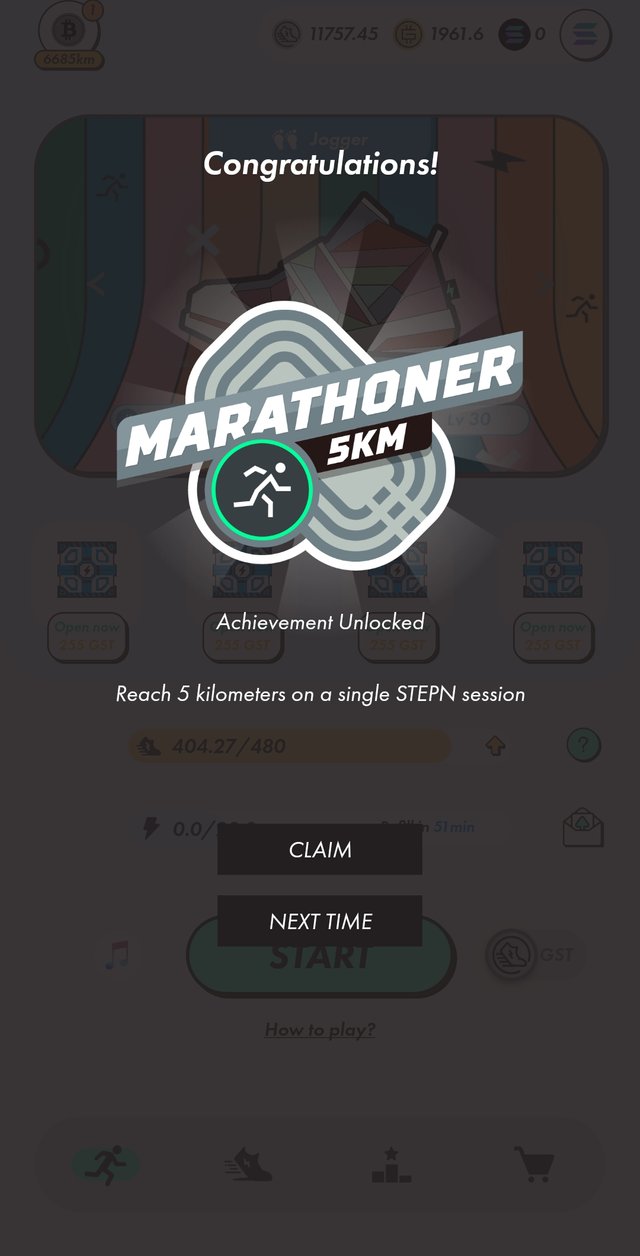Claim the Marathoner 5KM achievement

pyautogui.click(x=320, y=850)
